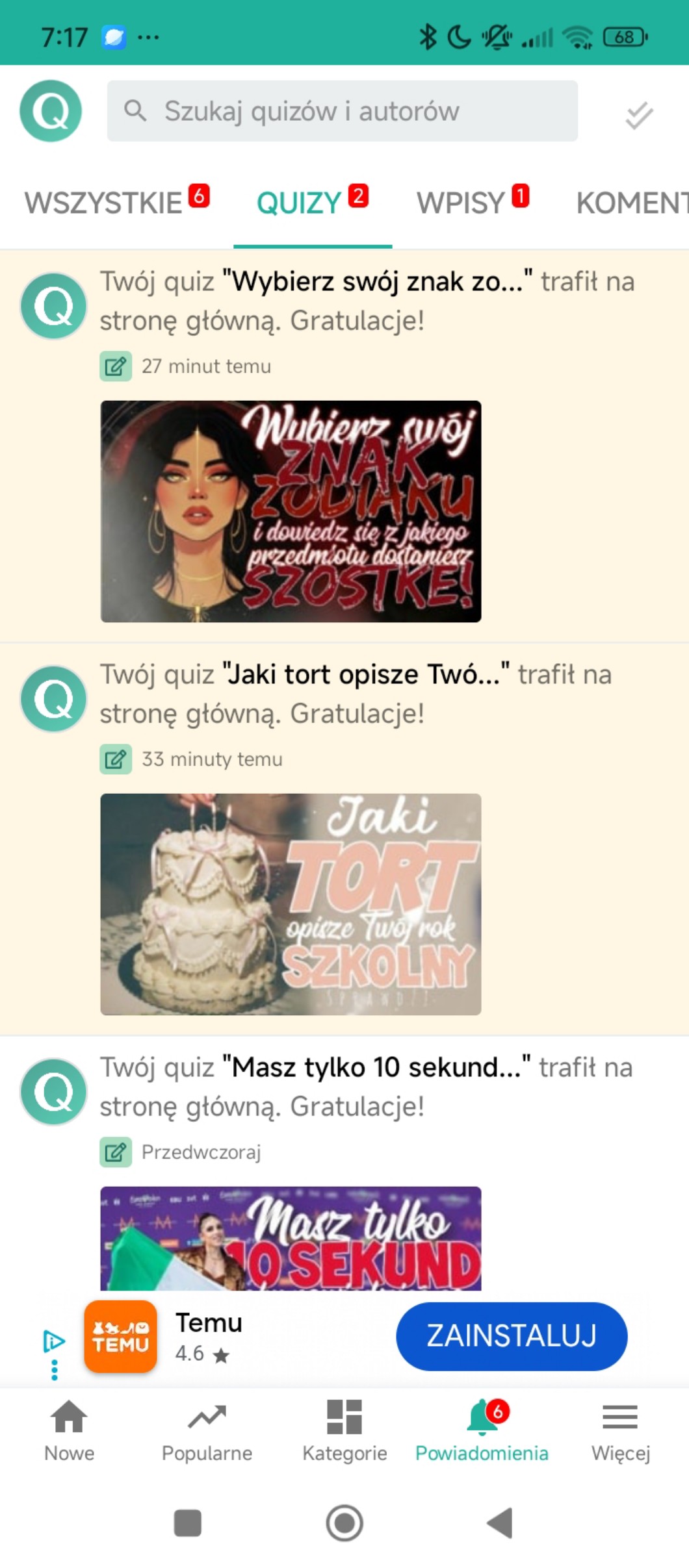
Task: Open the "Masz tylko 10 sekund..." notification
Action: [366, 1087]
